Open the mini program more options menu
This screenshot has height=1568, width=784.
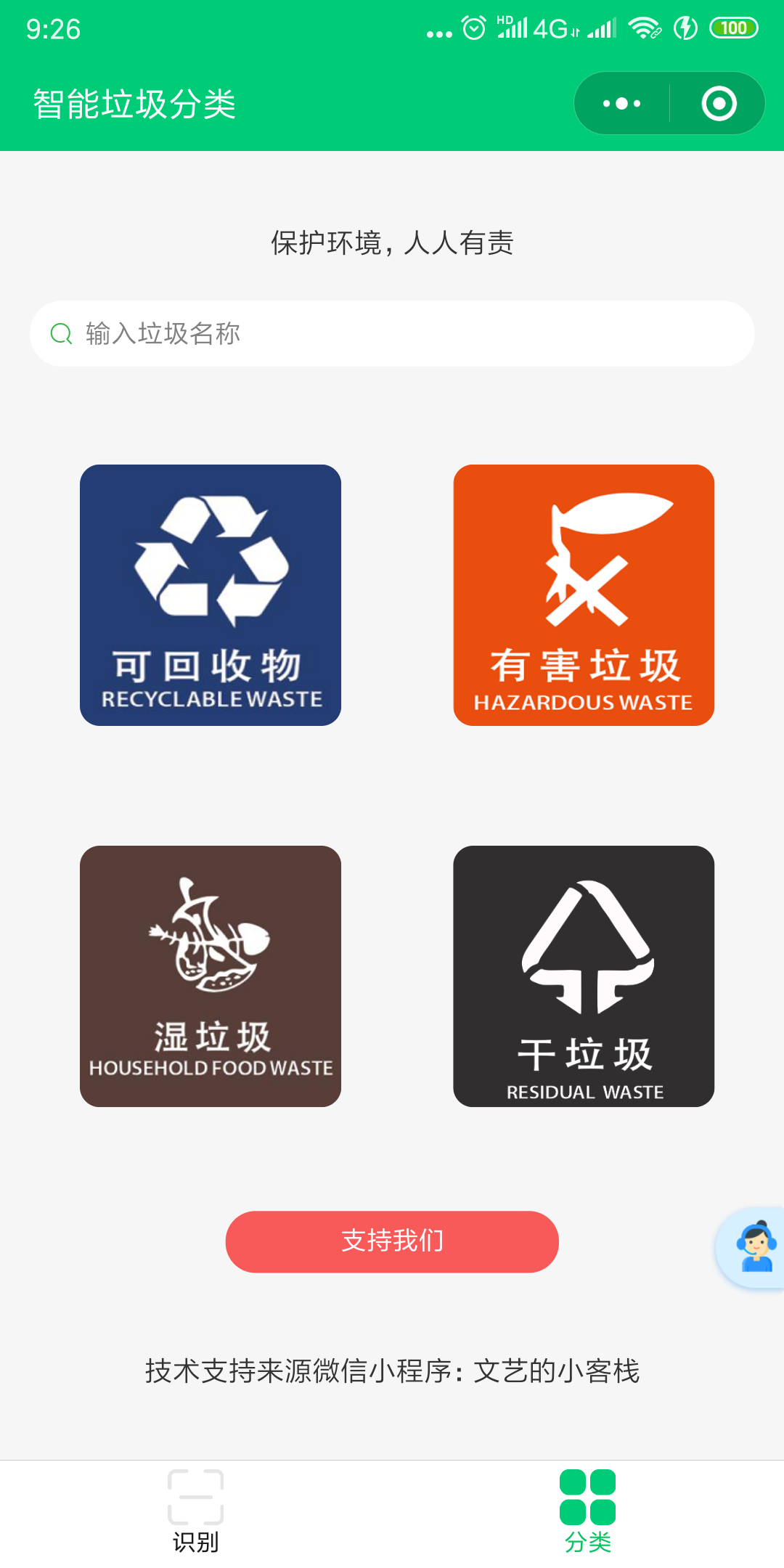(622, 104)
